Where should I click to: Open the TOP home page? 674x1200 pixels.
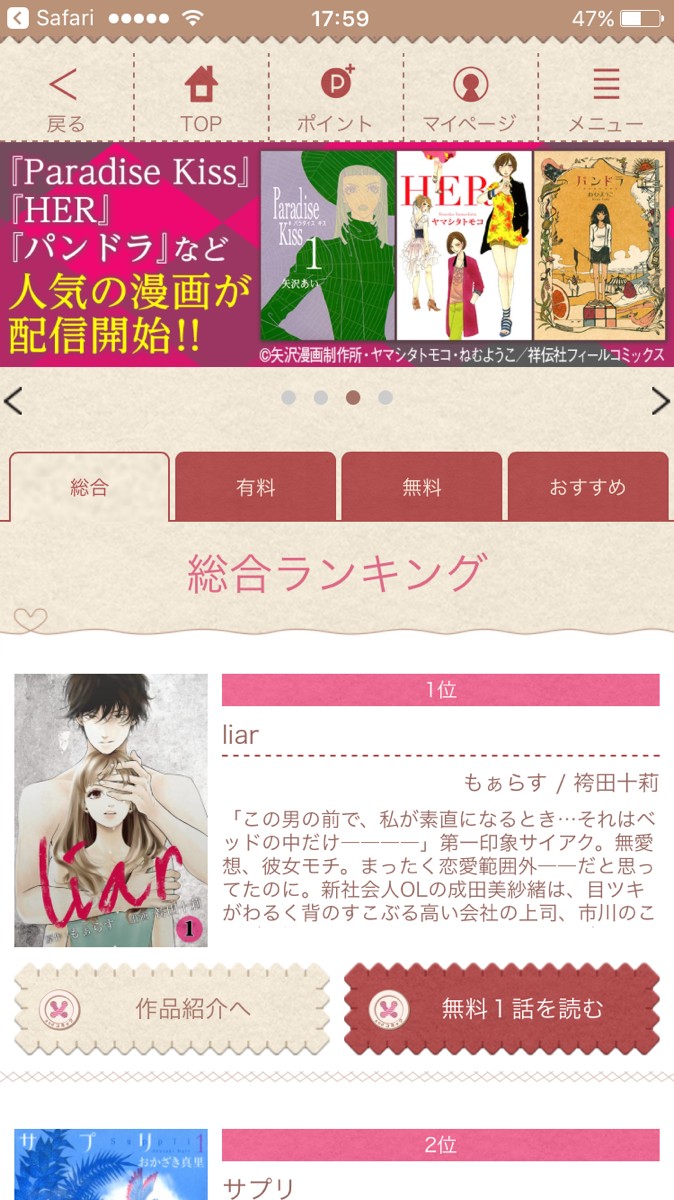click(201, 99)
